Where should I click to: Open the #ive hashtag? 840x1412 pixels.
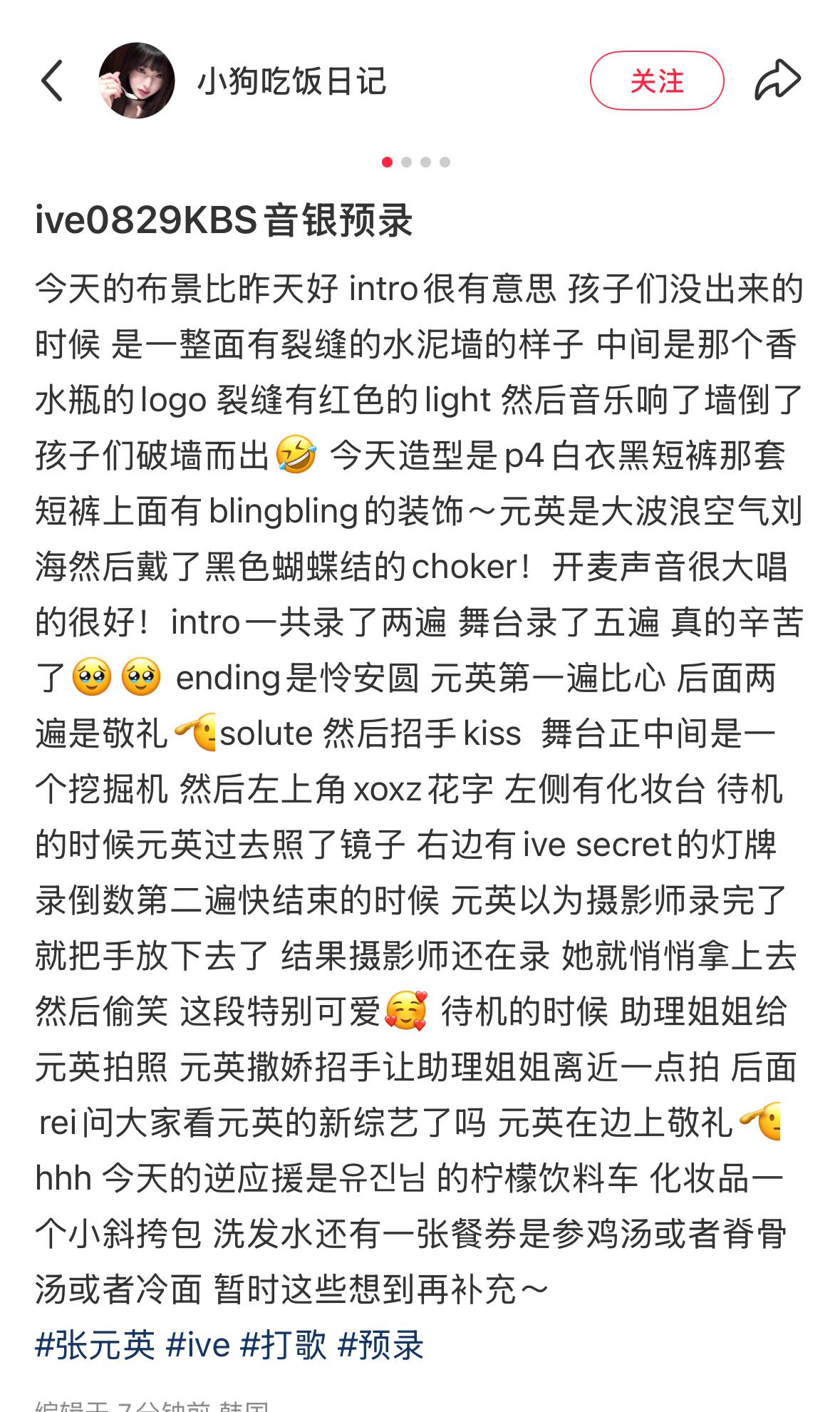tap(198, 1345)
